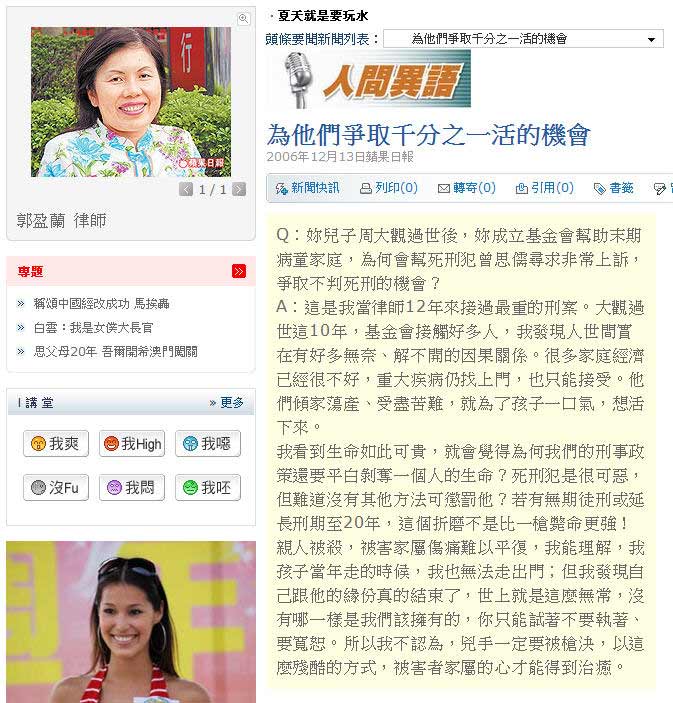This screenshot has height=703, width=673.
Task: Vote the 我爽 mood button
Action: (x=56, y=444)
